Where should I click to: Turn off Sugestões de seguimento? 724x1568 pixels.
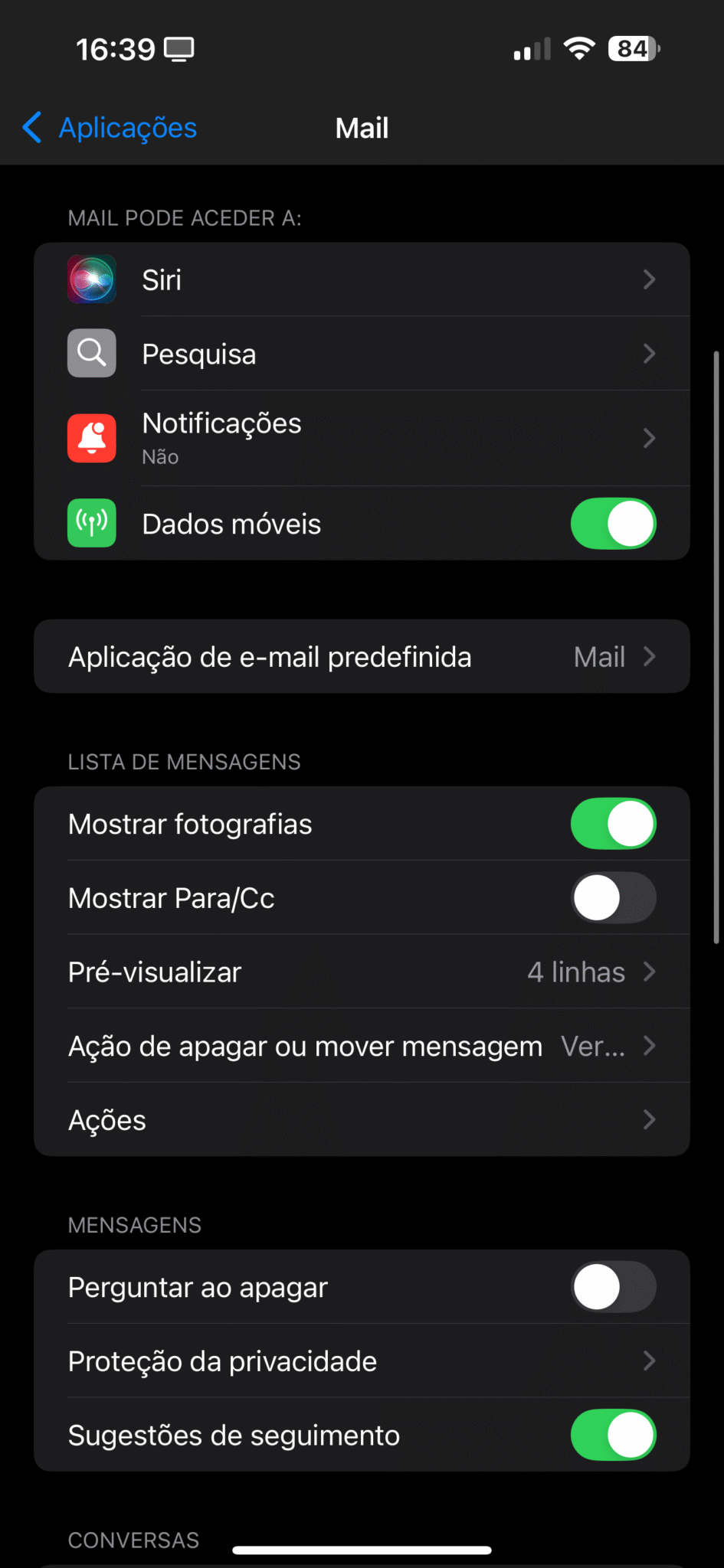613,1435
